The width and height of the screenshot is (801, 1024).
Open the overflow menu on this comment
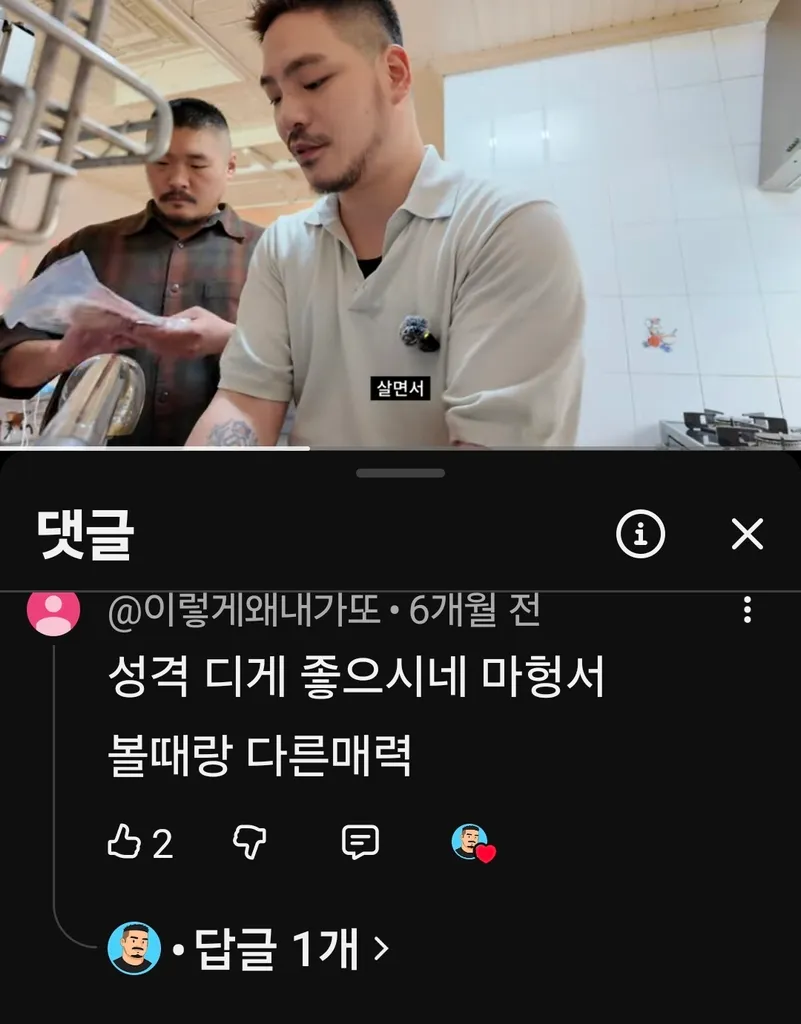click(747, 610)
